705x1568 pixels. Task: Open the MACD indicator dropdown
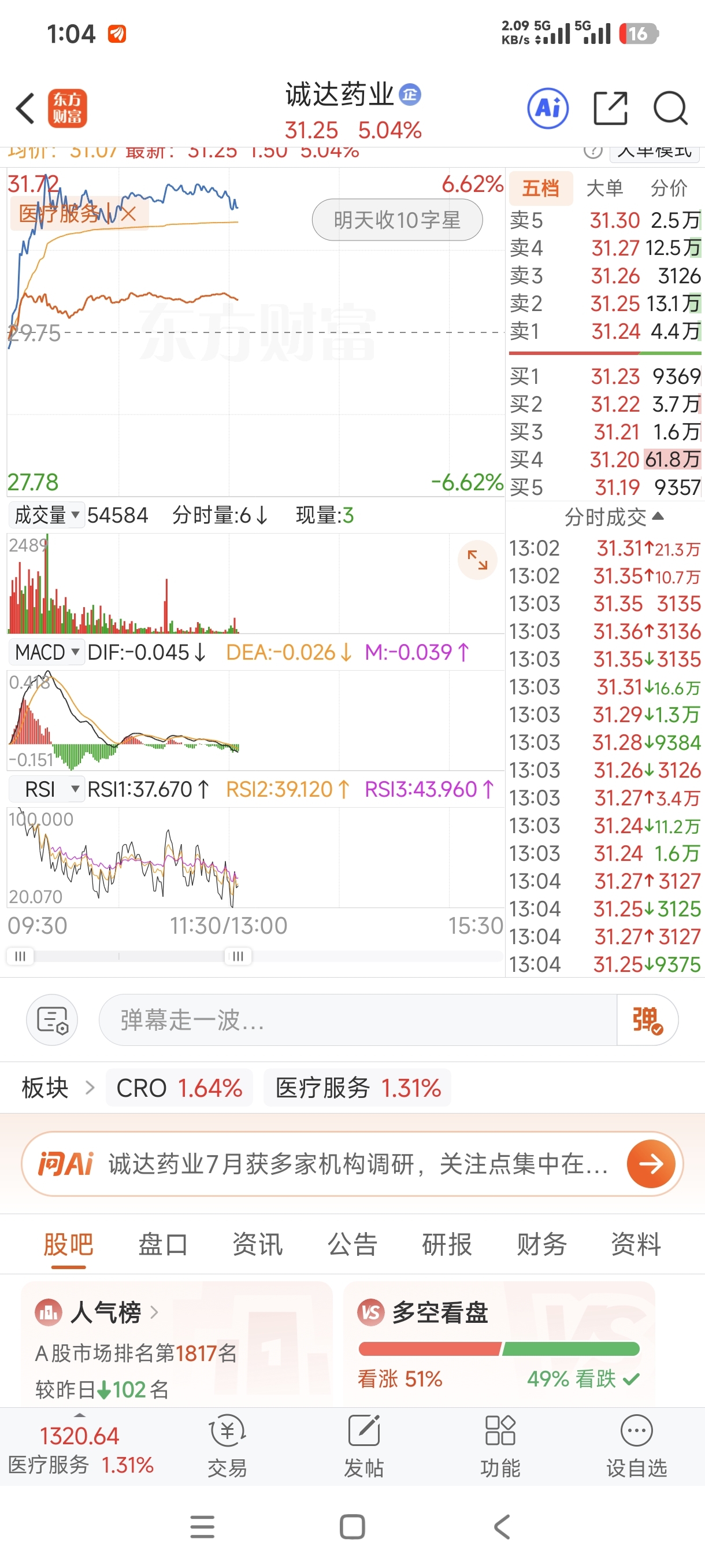[46, 653]
